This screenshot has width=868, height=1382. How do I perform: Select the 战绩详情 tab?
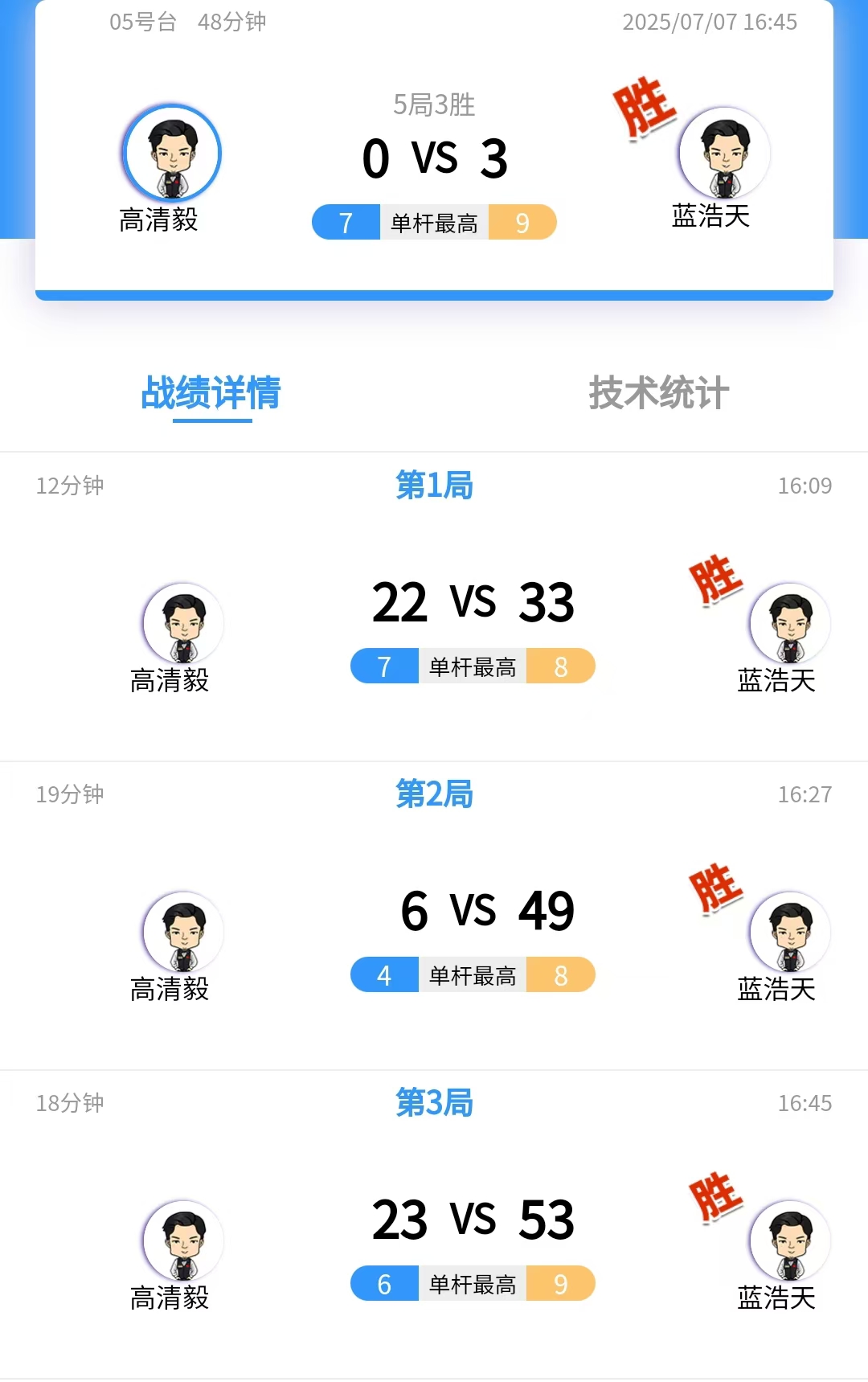pos(211,393)
